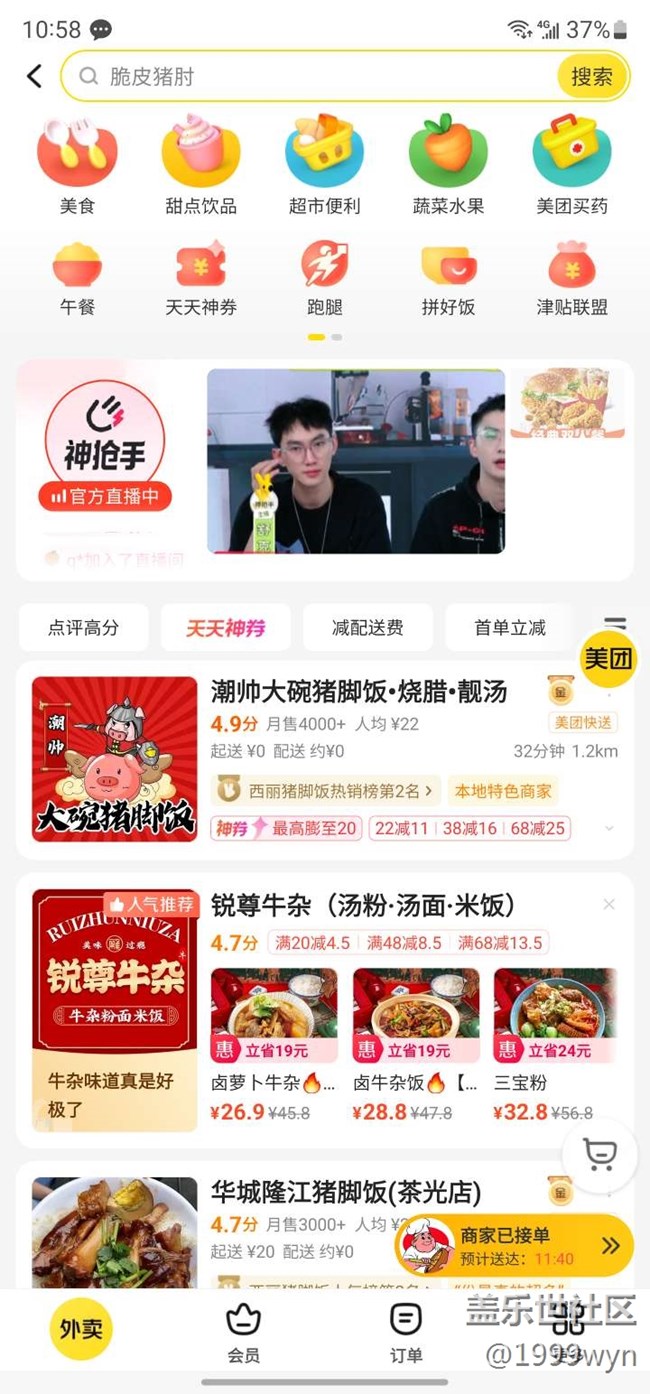Browse 超市便利 category
Screen dimensions: 650x1394
[324, 166]
